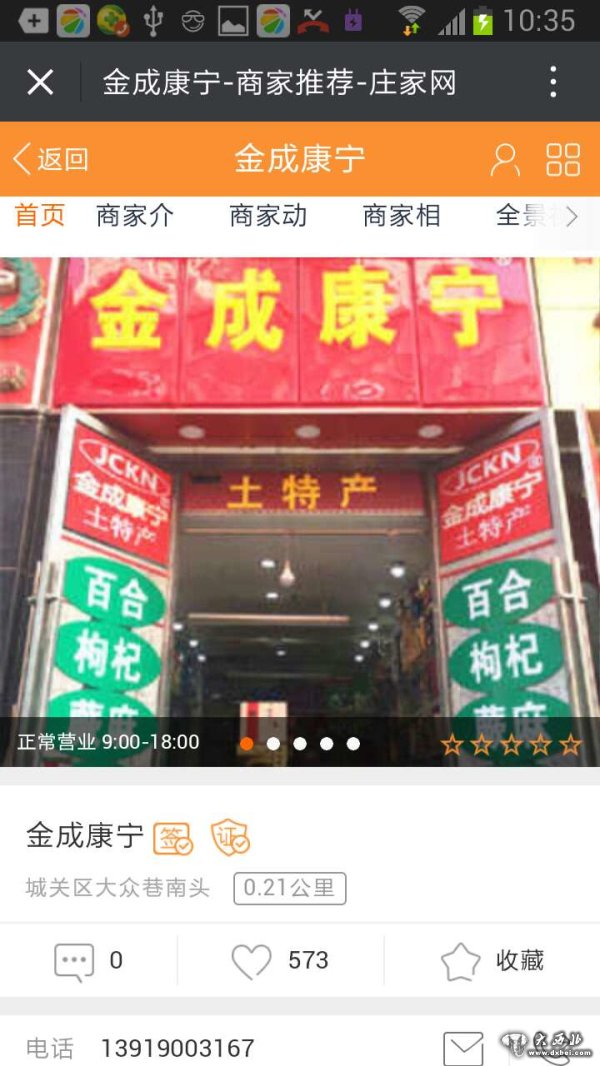Open the three-dot overflow menu
Viewport: 600px width, 1066px height.
click(553, 82)
